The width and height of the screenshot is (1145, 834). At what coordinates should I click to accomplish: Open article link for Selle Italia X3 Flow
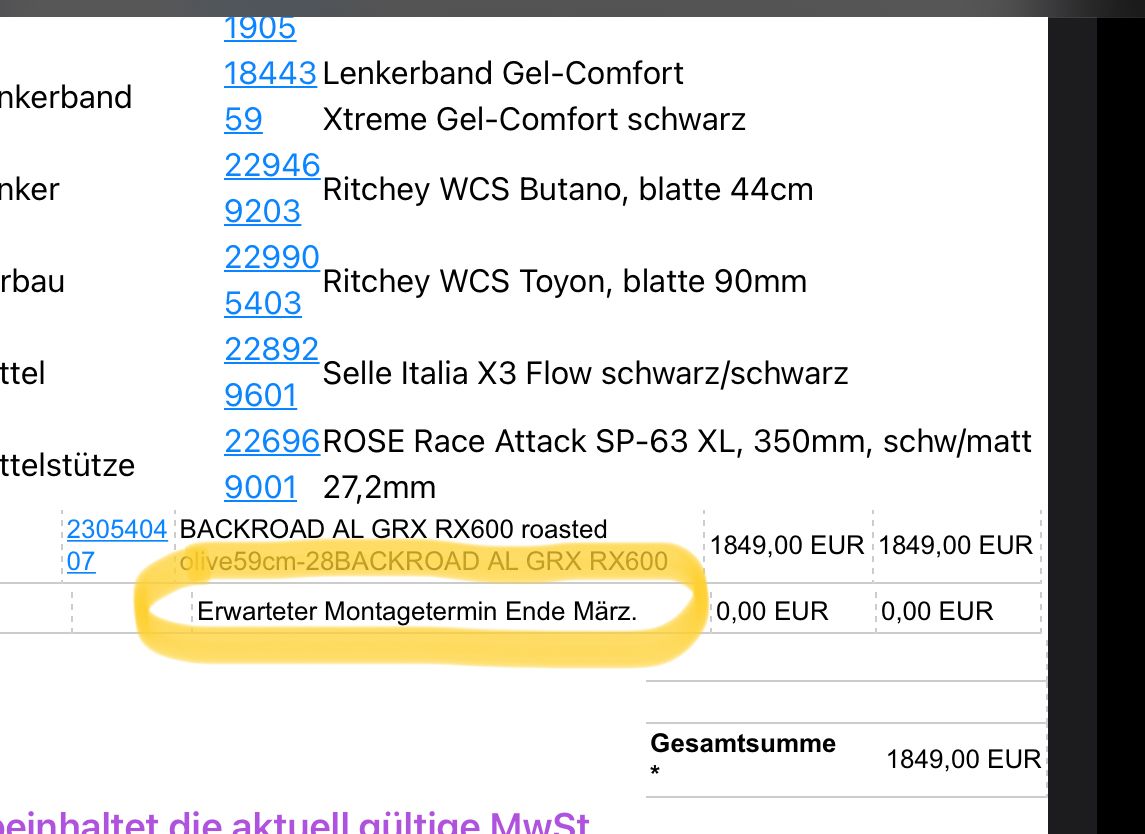point(271,349)
